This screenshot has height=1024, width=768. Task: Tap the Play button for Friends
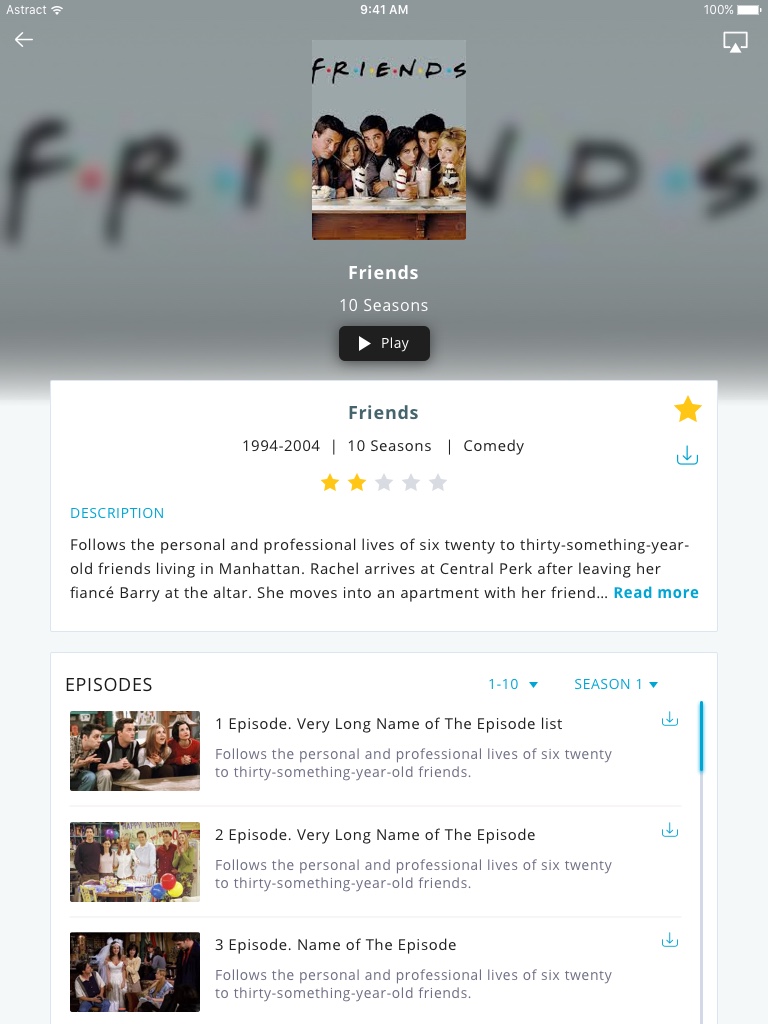pyautogui.click(x=384, y=343)
